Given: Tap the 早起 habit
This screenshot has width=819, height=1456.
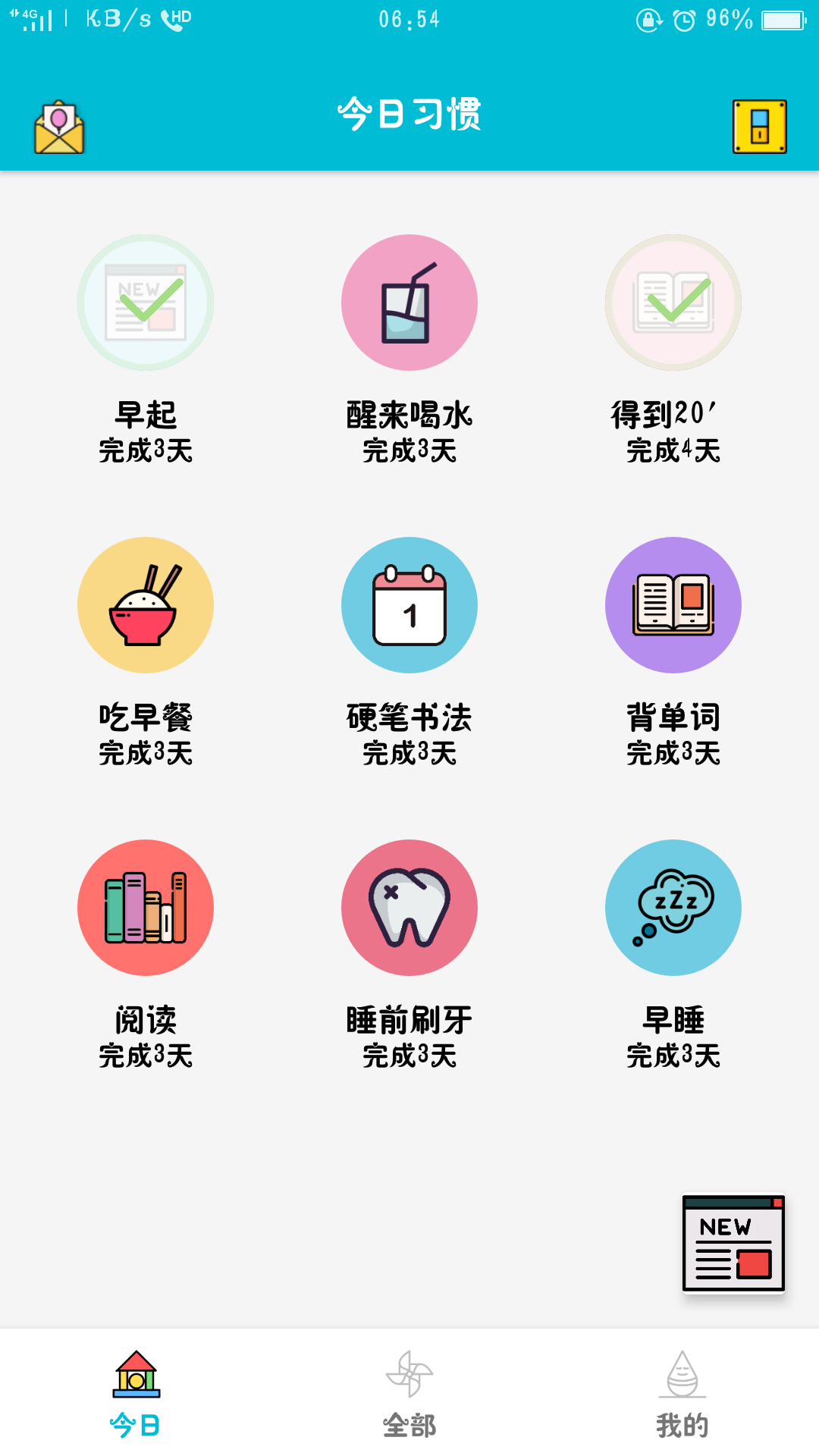Looking at the screenshot, I should 146,303.
